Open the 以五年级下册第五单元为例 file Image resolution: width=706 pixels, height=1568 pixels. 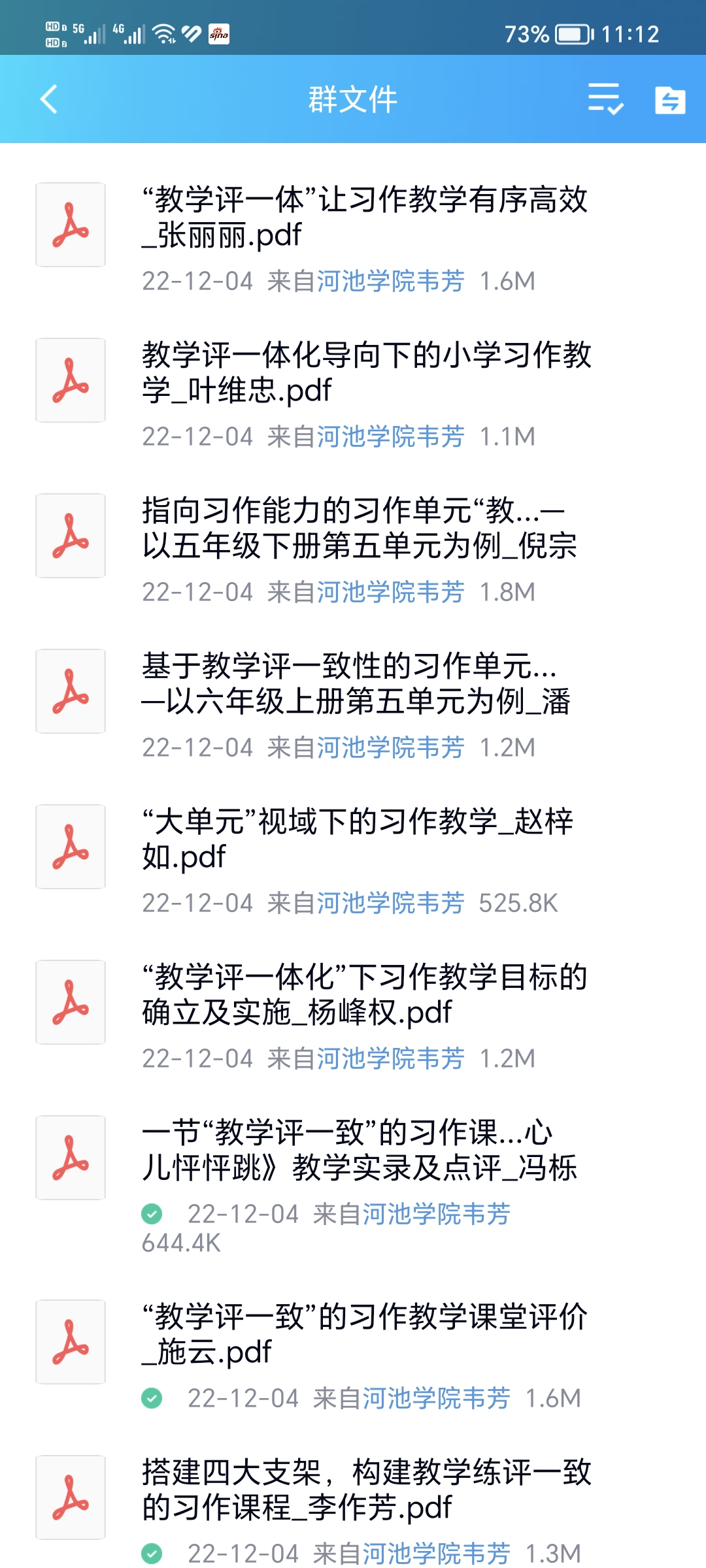[x=360, y=529]
